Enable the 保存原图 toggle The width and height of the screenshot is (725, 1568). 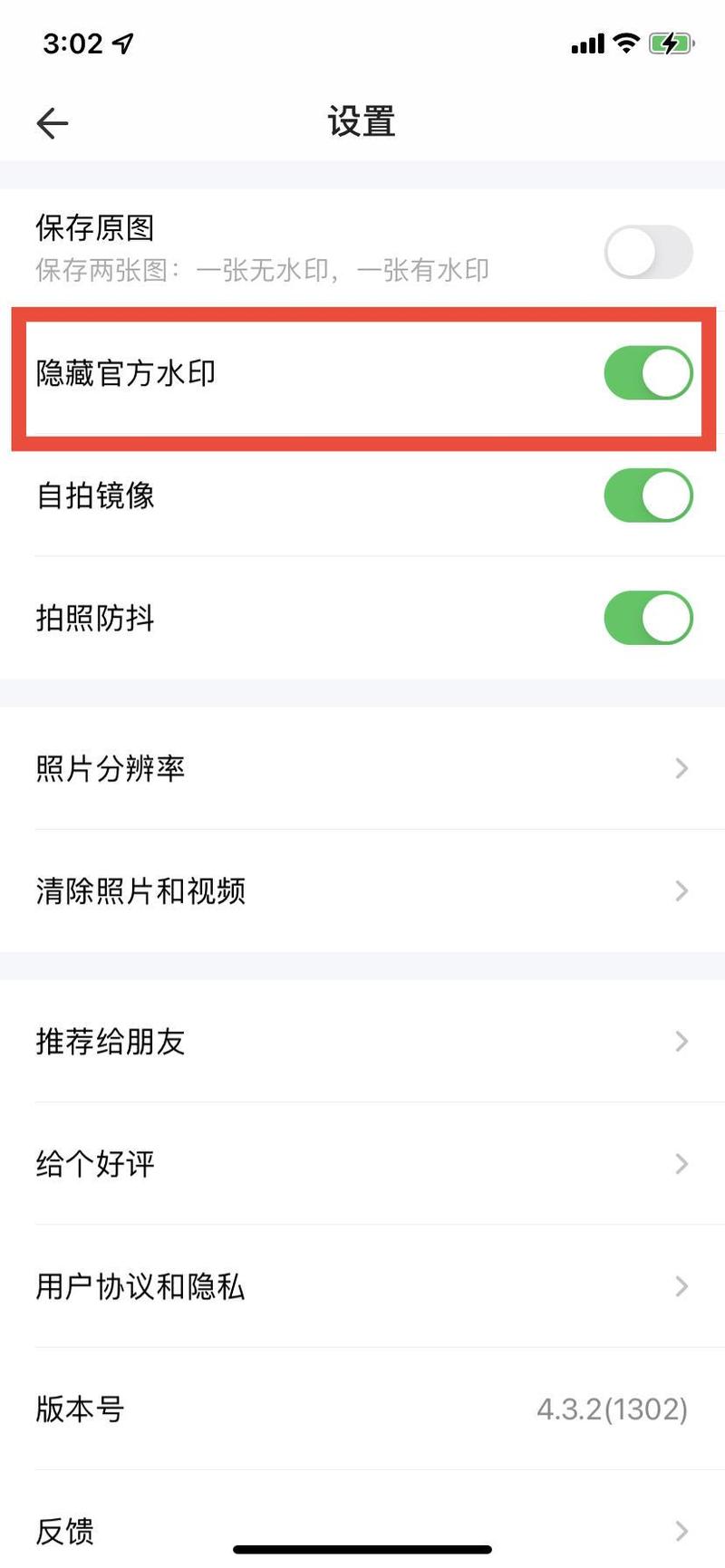click(x=647, y=251)
